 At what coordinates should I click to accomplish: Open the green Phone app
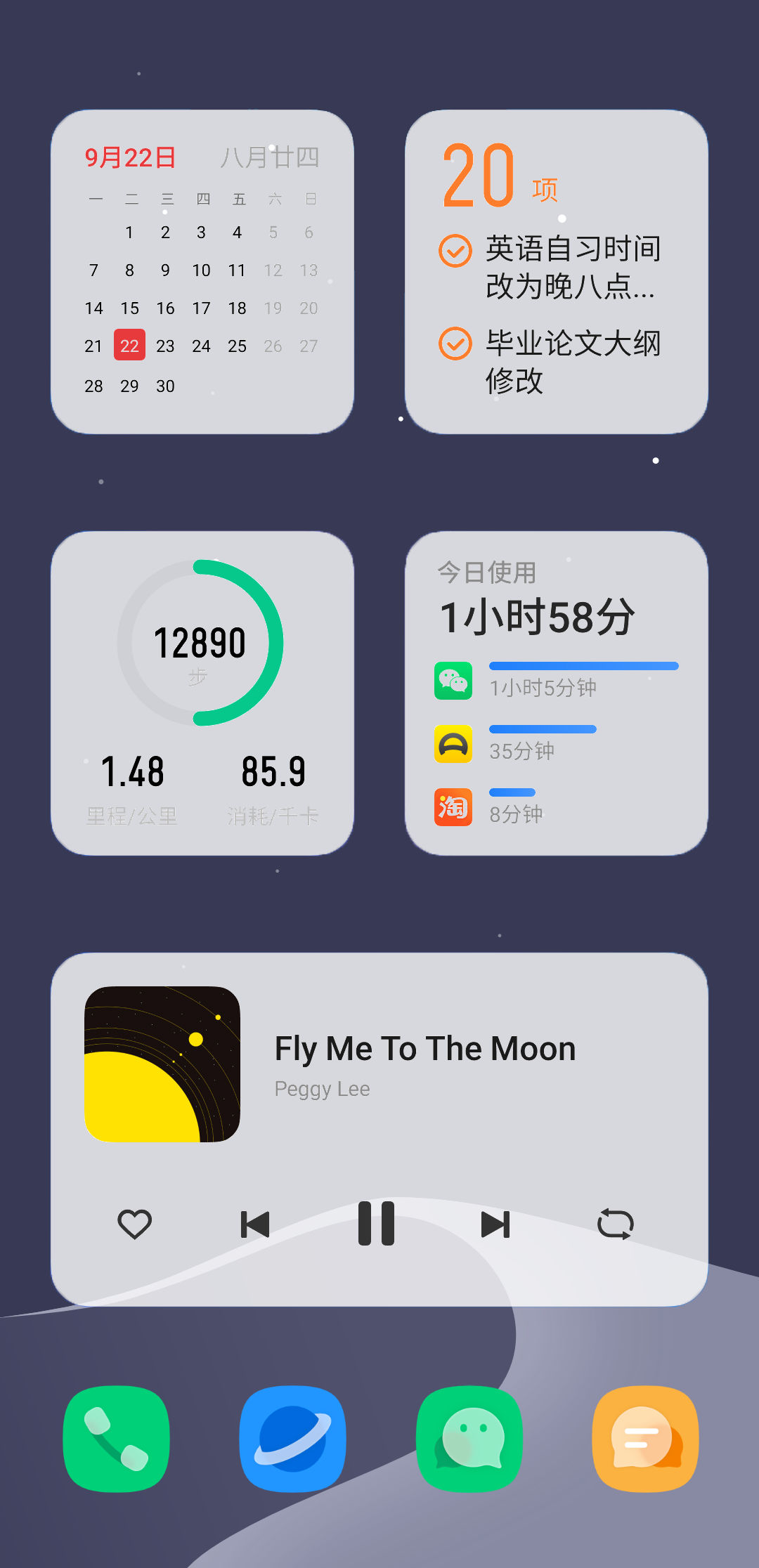coord(117,1438)
